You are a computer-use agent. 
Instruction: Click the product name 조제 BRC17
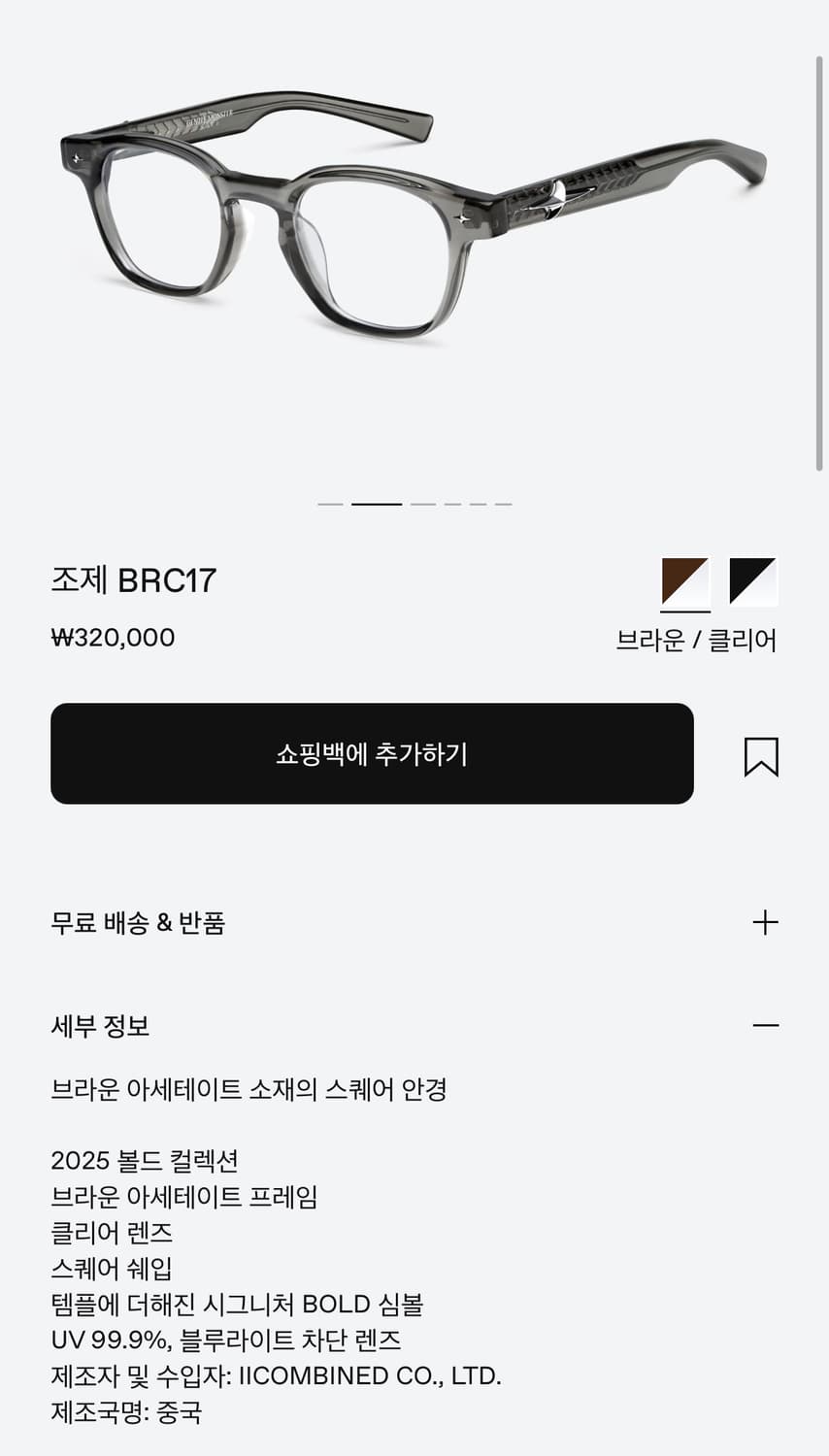click(134, 580)
